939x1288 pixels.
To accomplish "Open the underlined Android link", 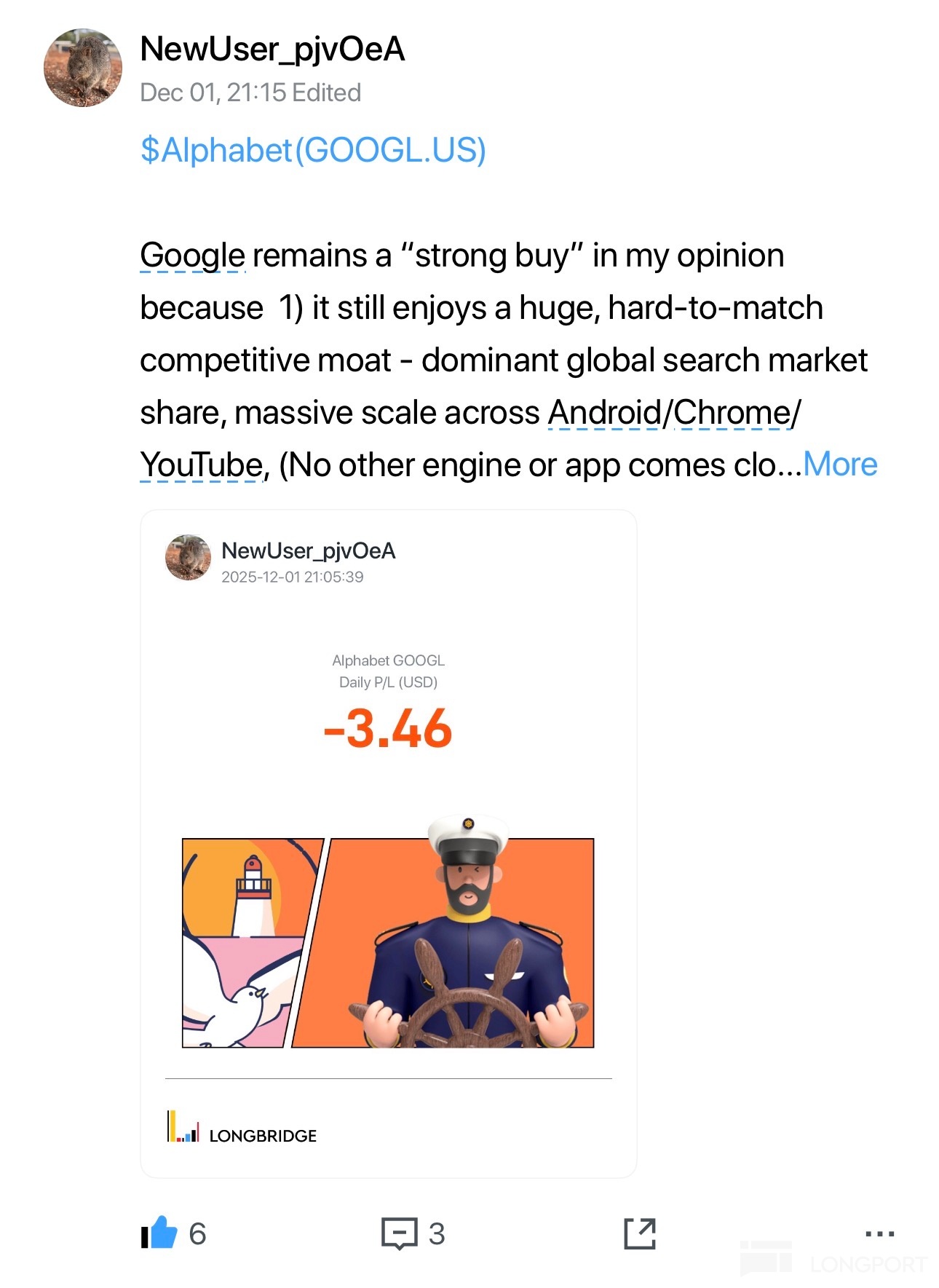I will pyautogui.click(x=603, y=413).
